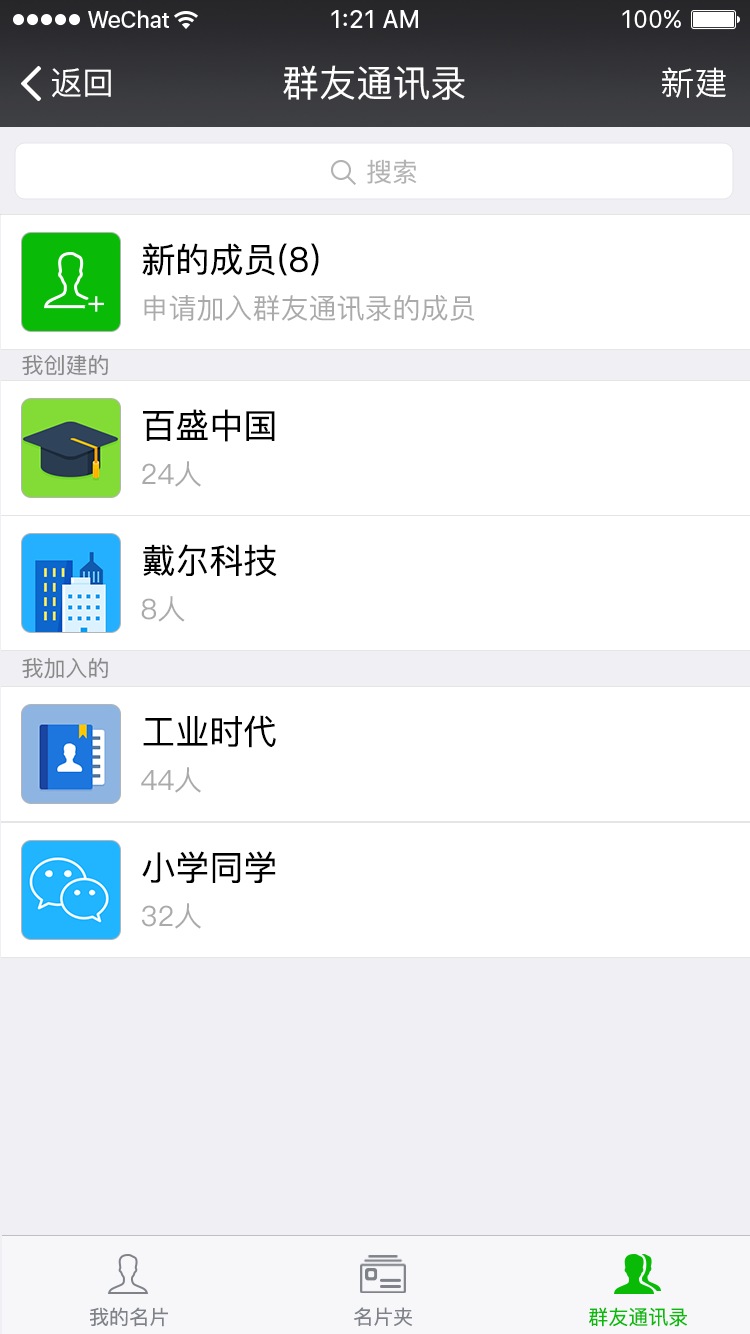Open the 小学同学 group
The height and width of the screenshot is (1334, 750).
(x=375, y=890)
